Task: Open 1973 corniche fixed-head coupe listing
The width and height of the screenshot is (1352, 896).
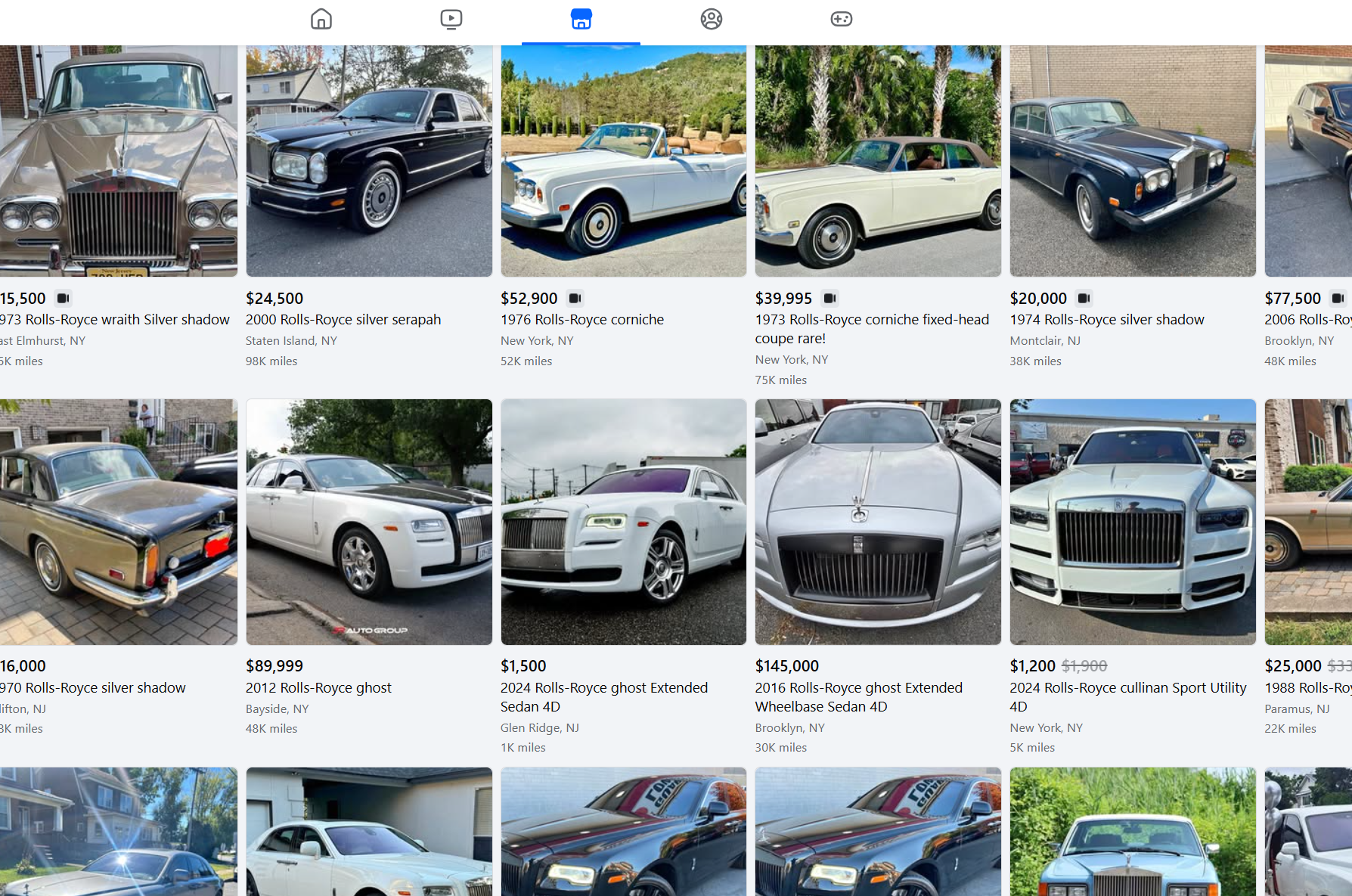Action: point(878,161)
